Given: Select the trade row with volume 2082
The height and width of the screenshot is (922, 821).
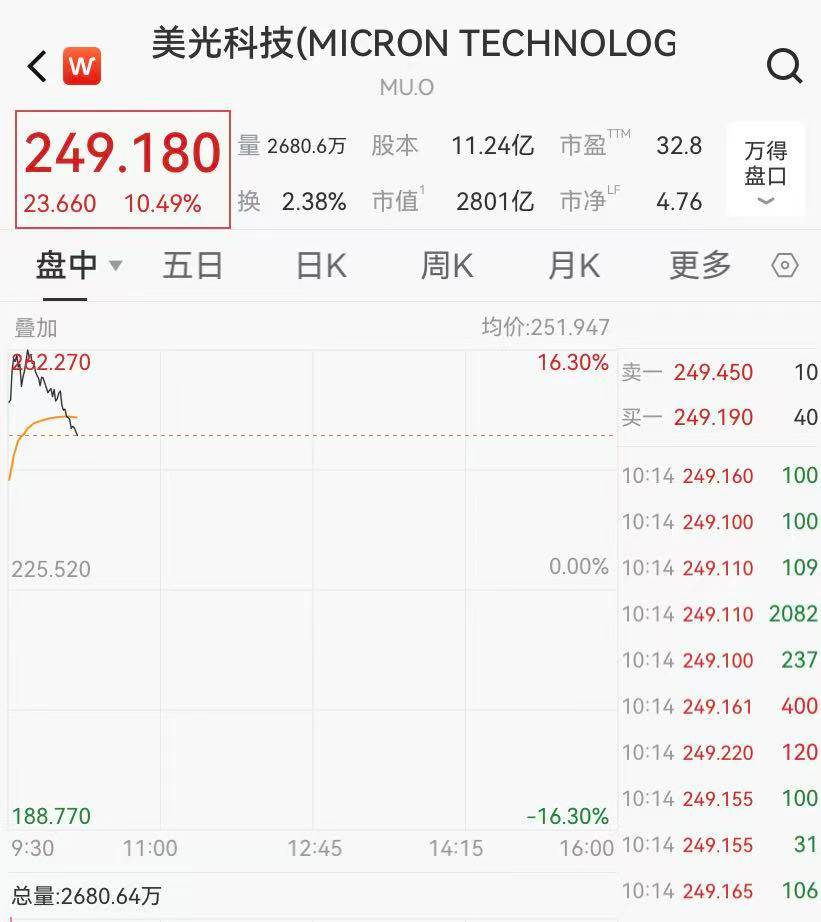Looking at the screenshot, I should point(718,614).
